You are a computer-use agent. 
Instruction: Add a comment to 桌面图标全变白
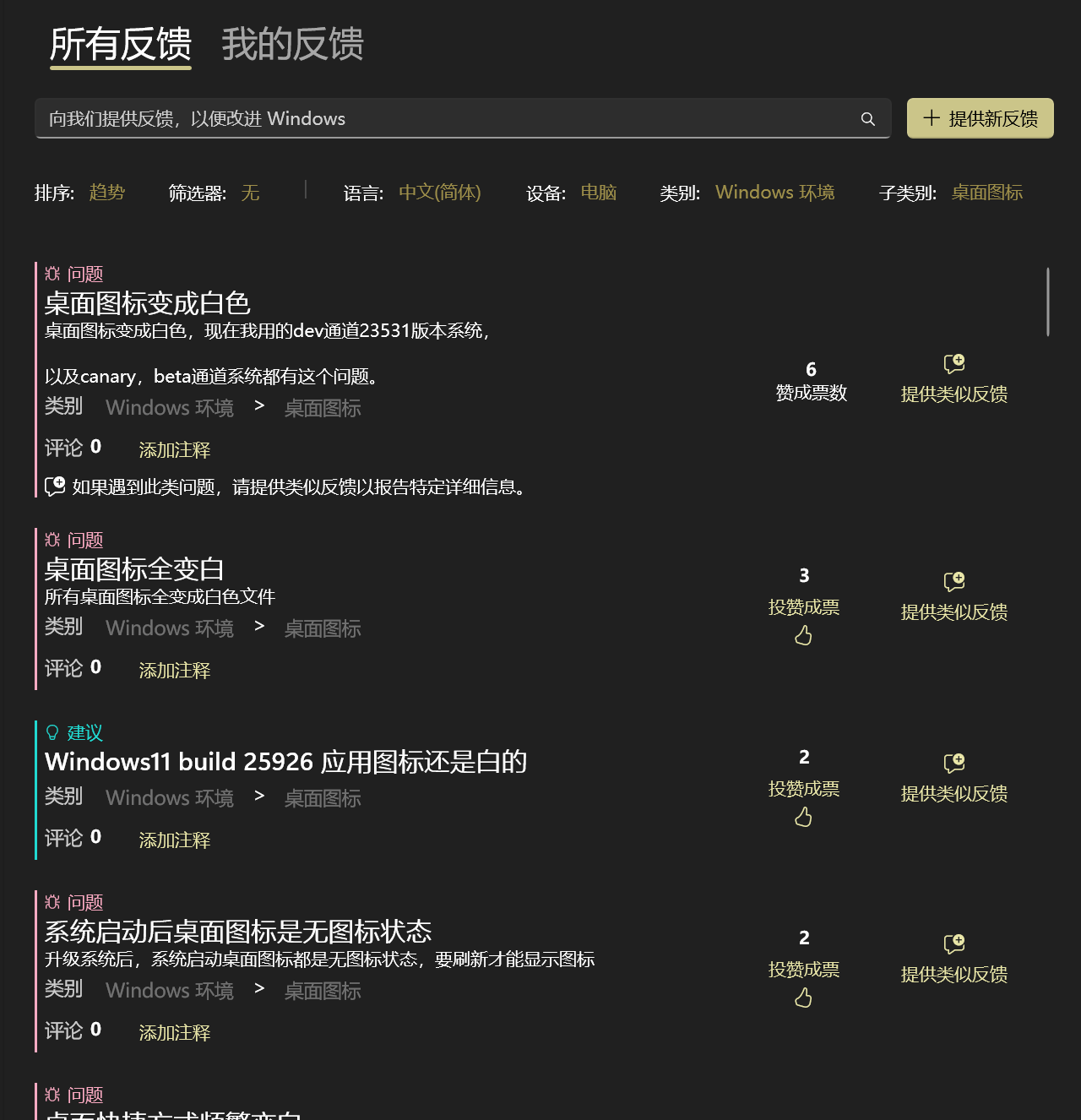(175, 671)
